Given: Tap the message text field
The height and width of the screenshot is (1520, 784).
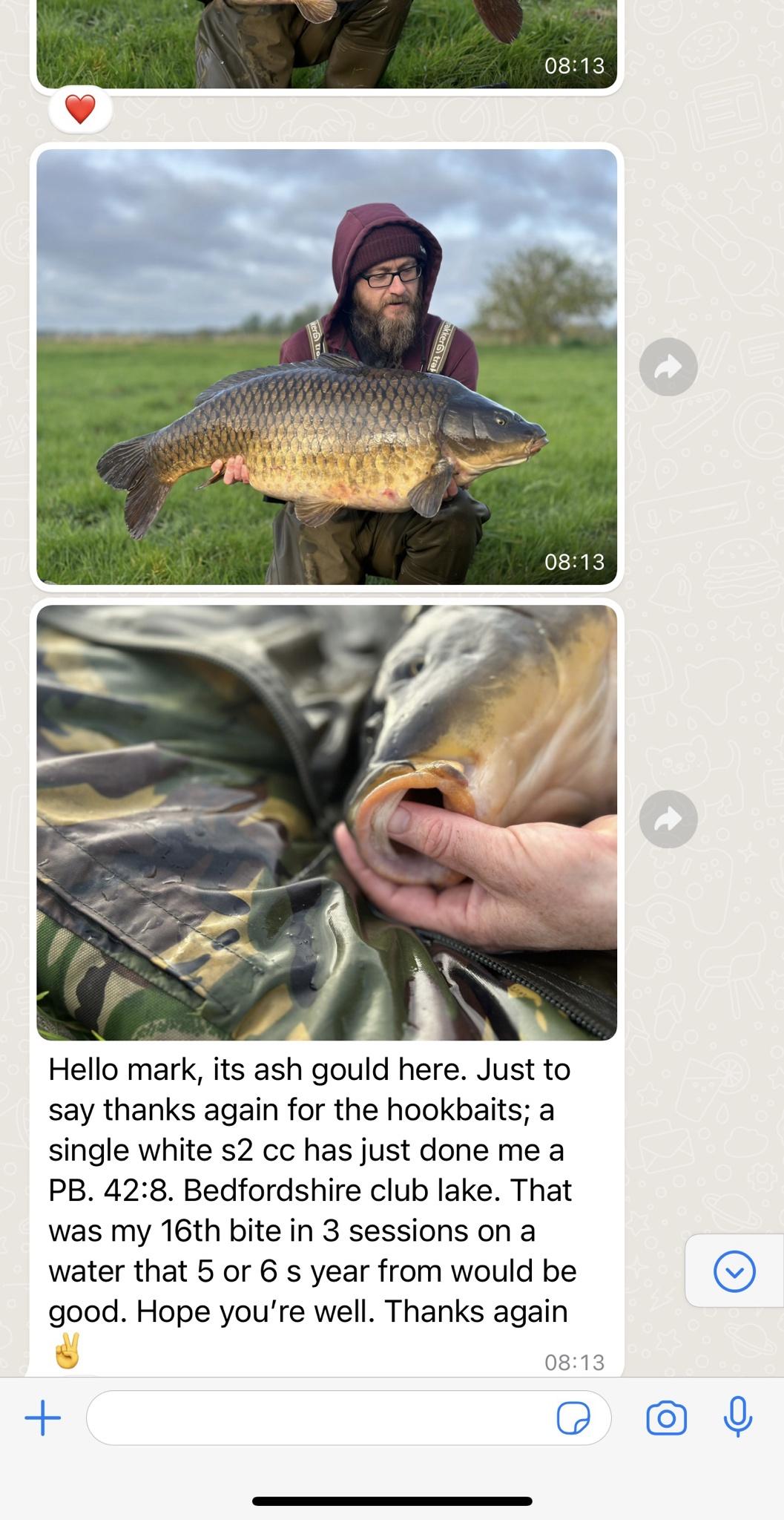Looking at the screenshot, I should click(x=319, y=1418).
